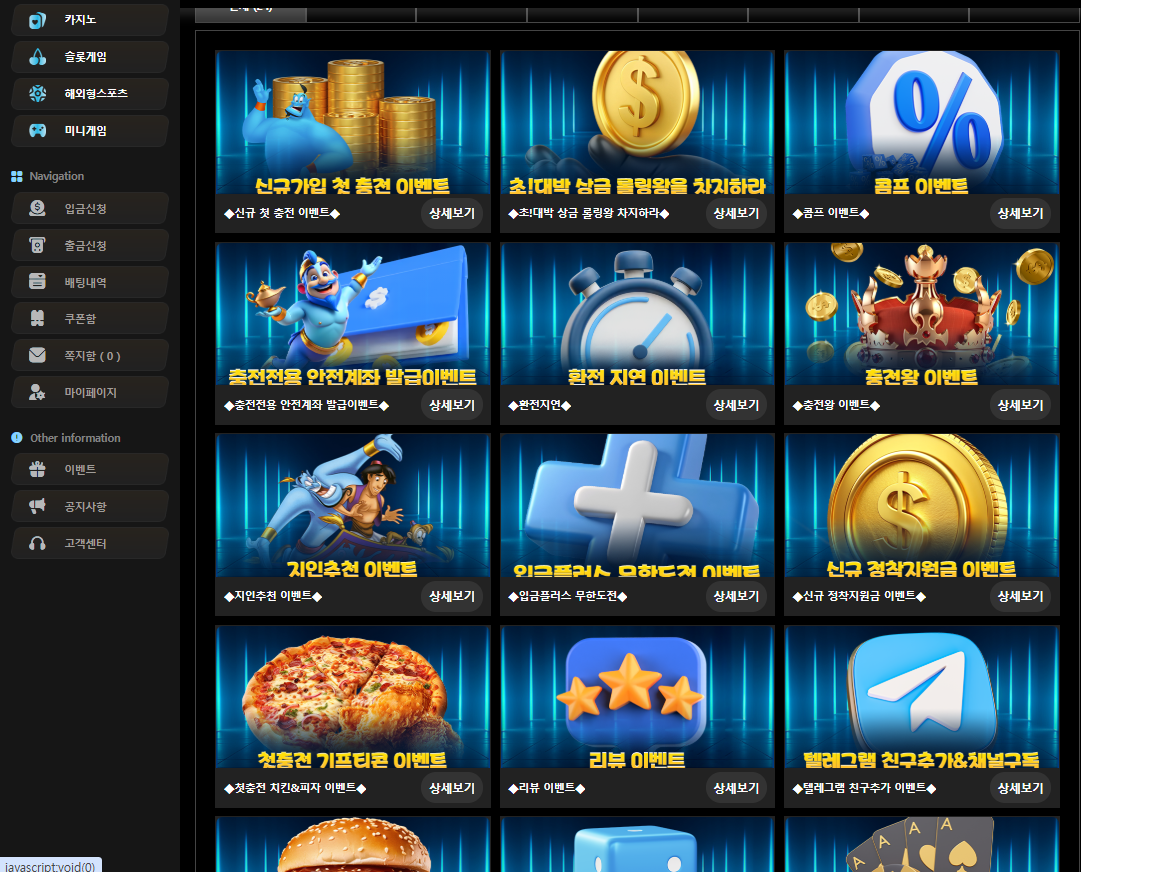Viewport: 1152px width, 872px height.
Task: View 베팅내역 history
Action: click(89, 283)
